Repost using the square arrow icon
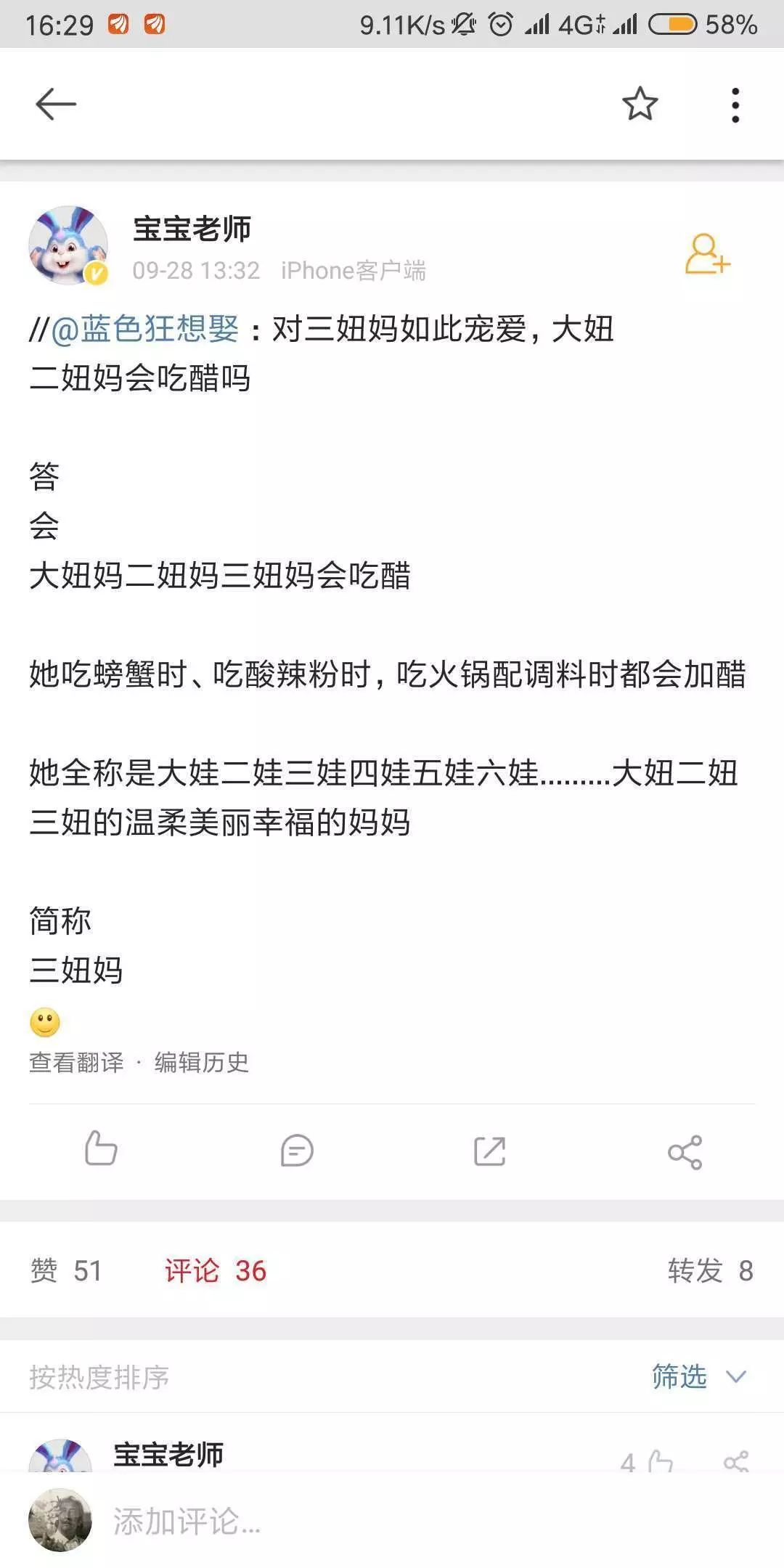784x1568 pixels. (489, 1151)
